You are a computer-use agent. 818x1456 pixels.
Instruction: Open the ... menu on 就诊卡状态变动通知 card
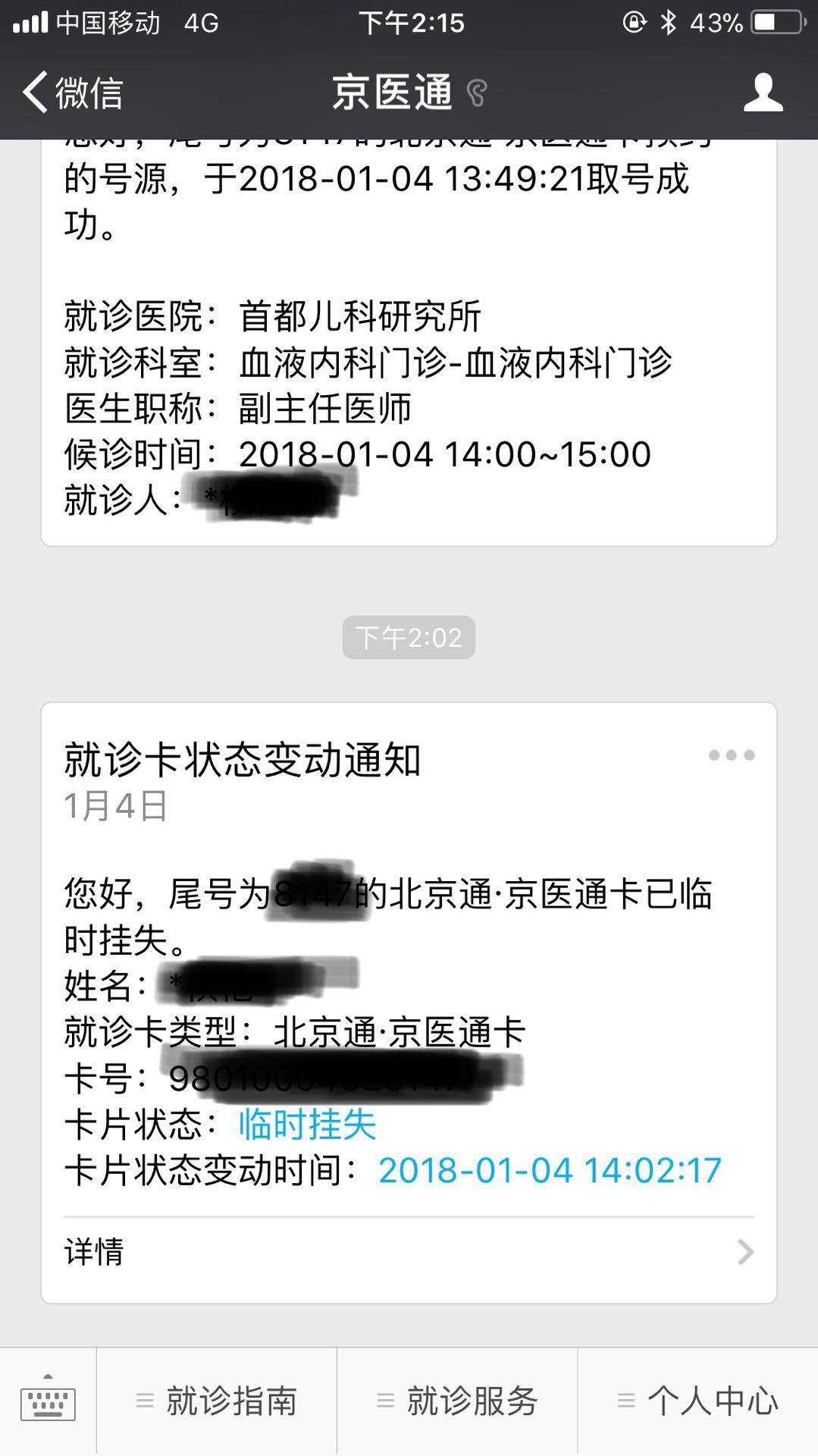pyautogui.click(x=732, y=753)
